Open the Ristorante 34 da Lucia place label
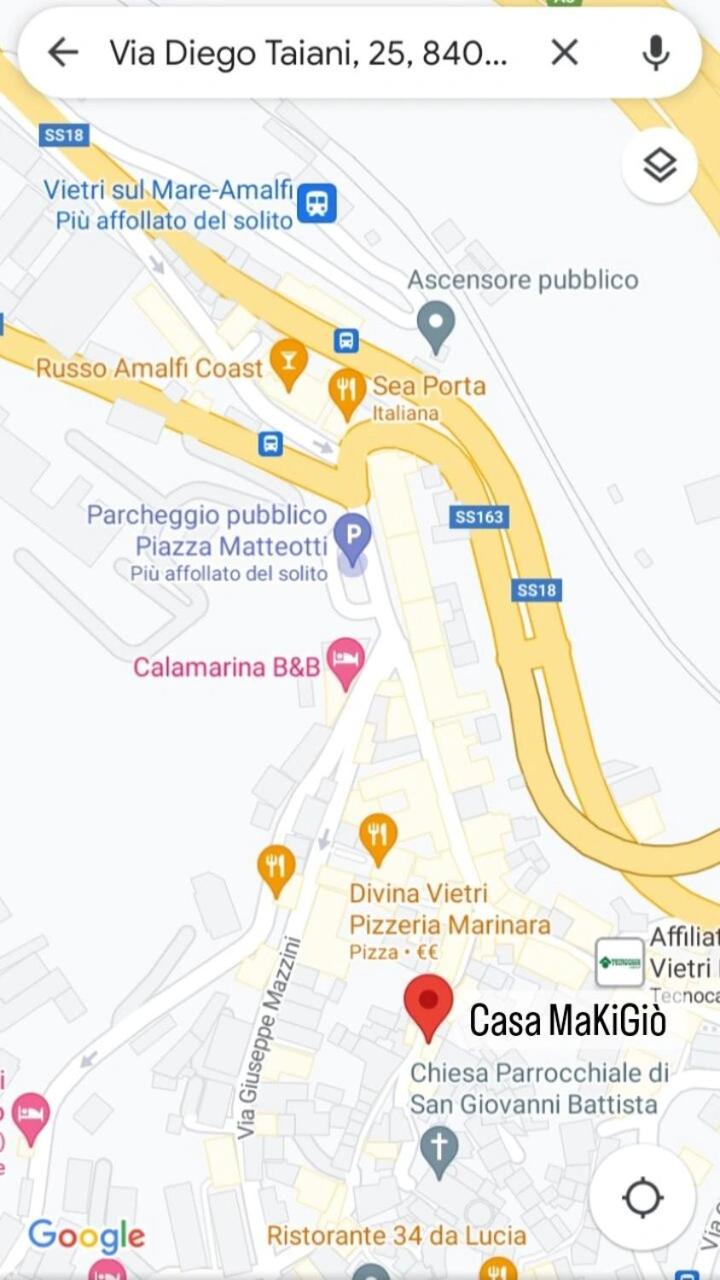This screenshot has width=720, height=1280. click(396, 1235)
